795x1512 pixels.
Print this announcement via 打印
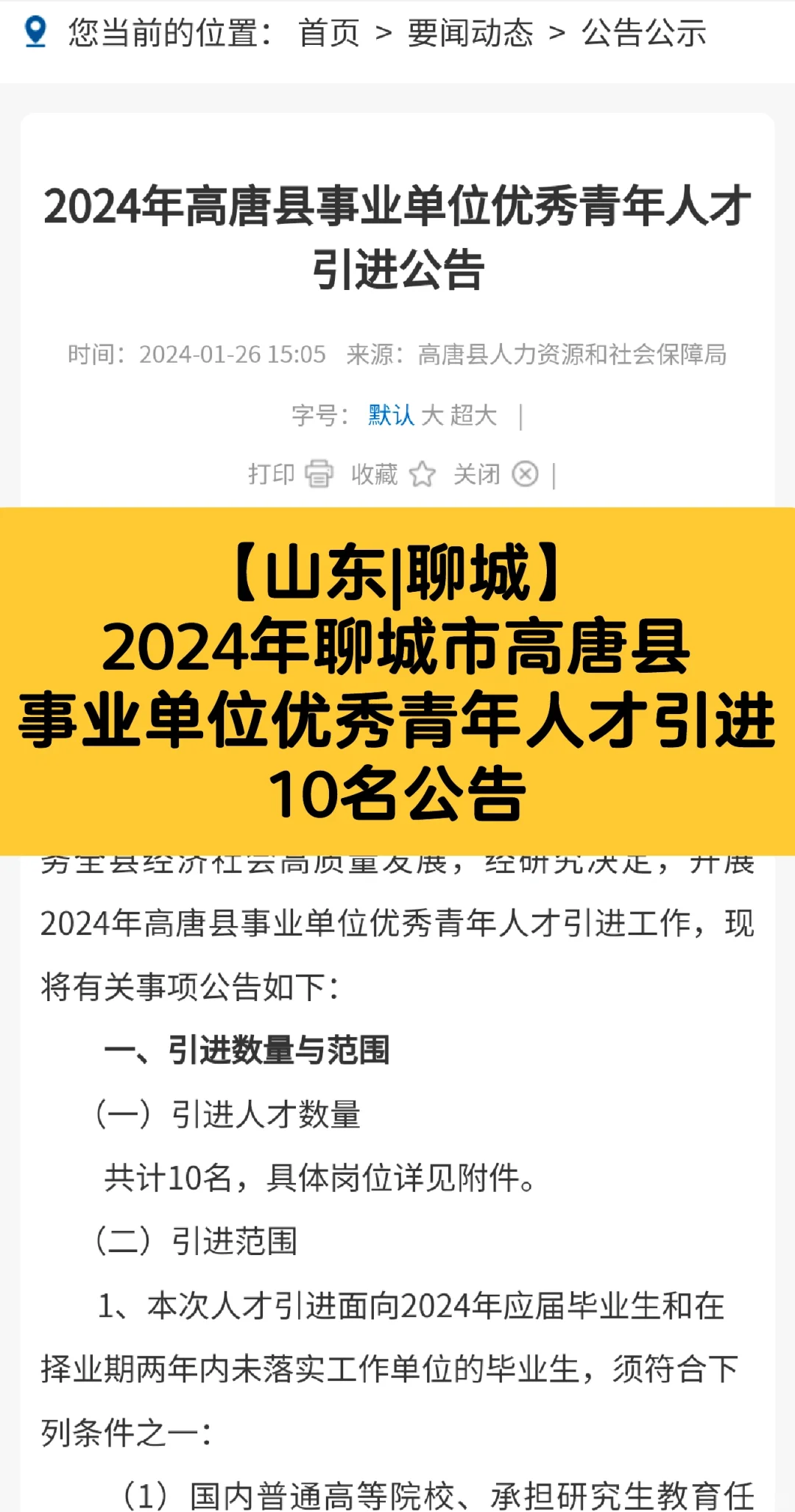click(291, 474)
